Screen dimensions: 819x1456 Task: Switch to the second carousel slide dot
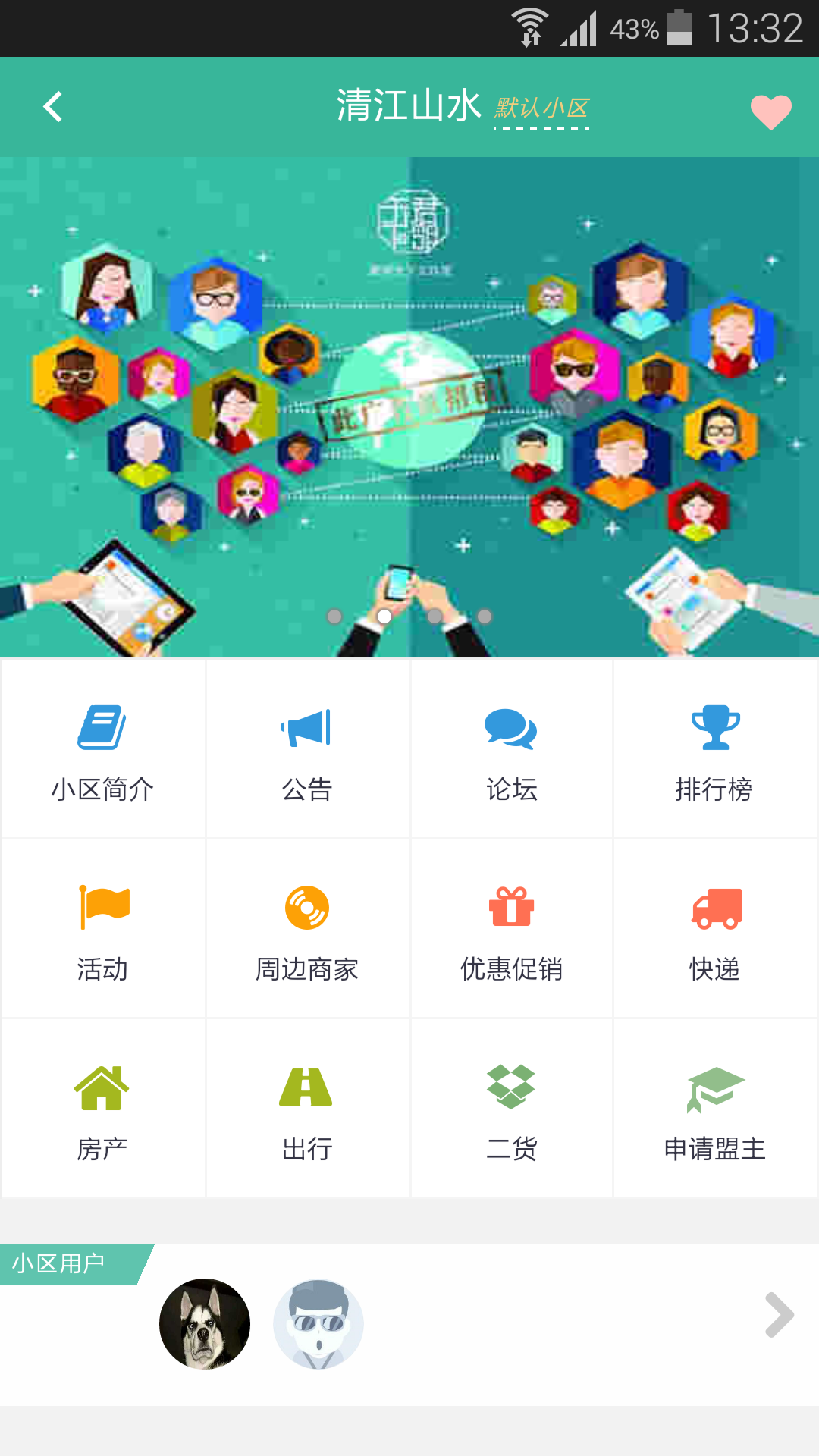384,617
